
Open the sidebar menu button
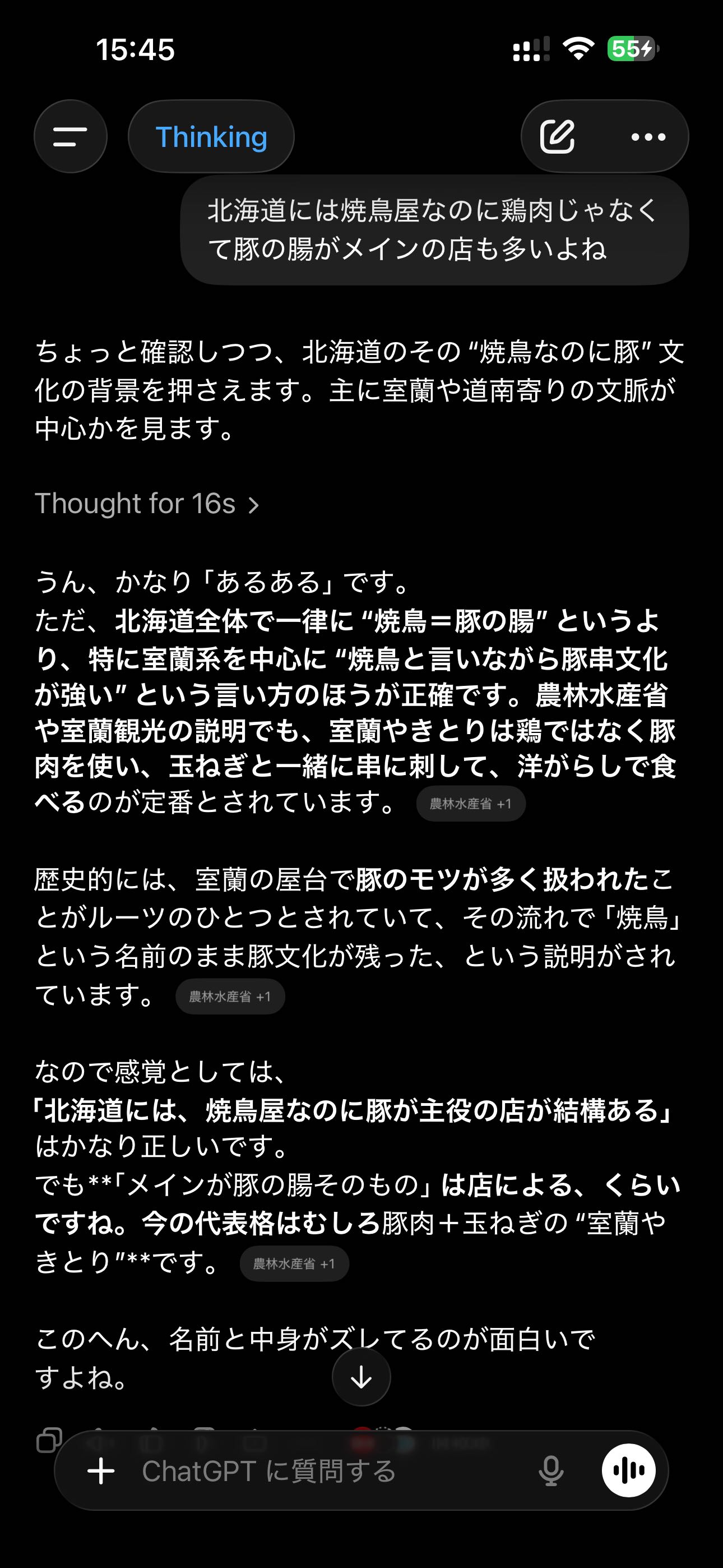[70, 136]
